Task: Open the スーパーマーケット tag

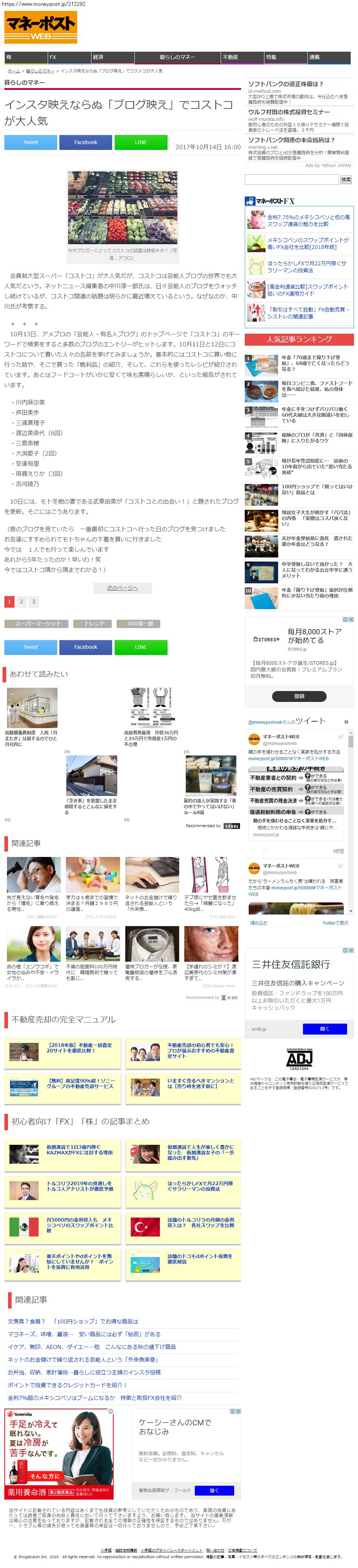Action: point(35,623)
